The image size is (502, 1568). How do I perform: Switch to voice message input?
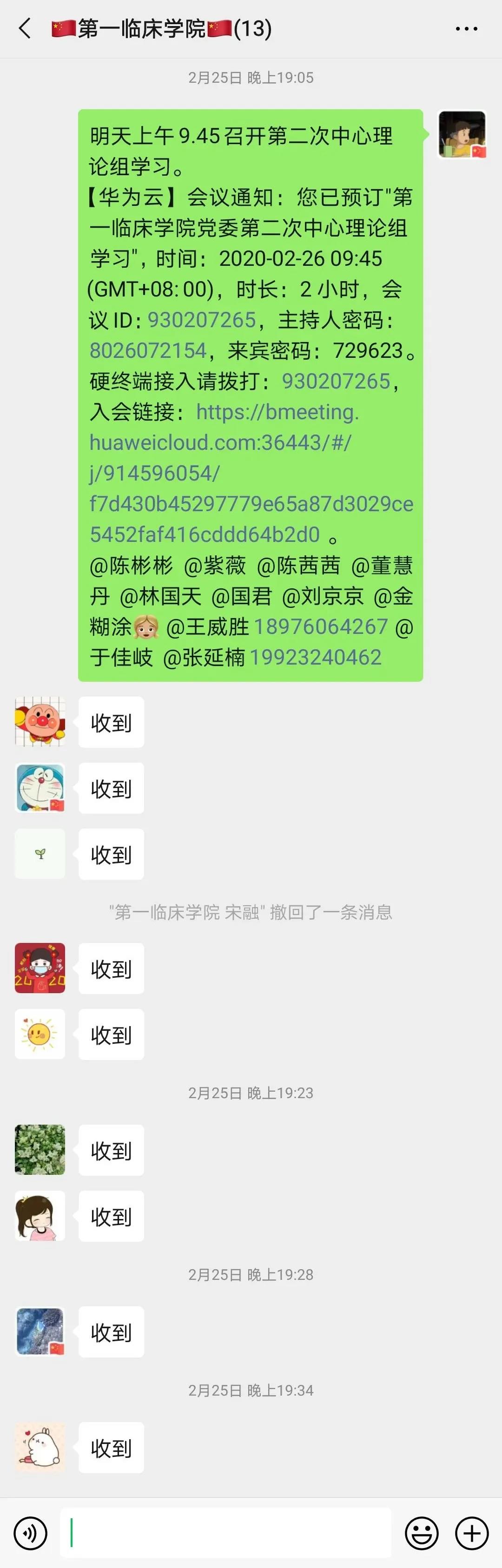tap(30, 1533)
